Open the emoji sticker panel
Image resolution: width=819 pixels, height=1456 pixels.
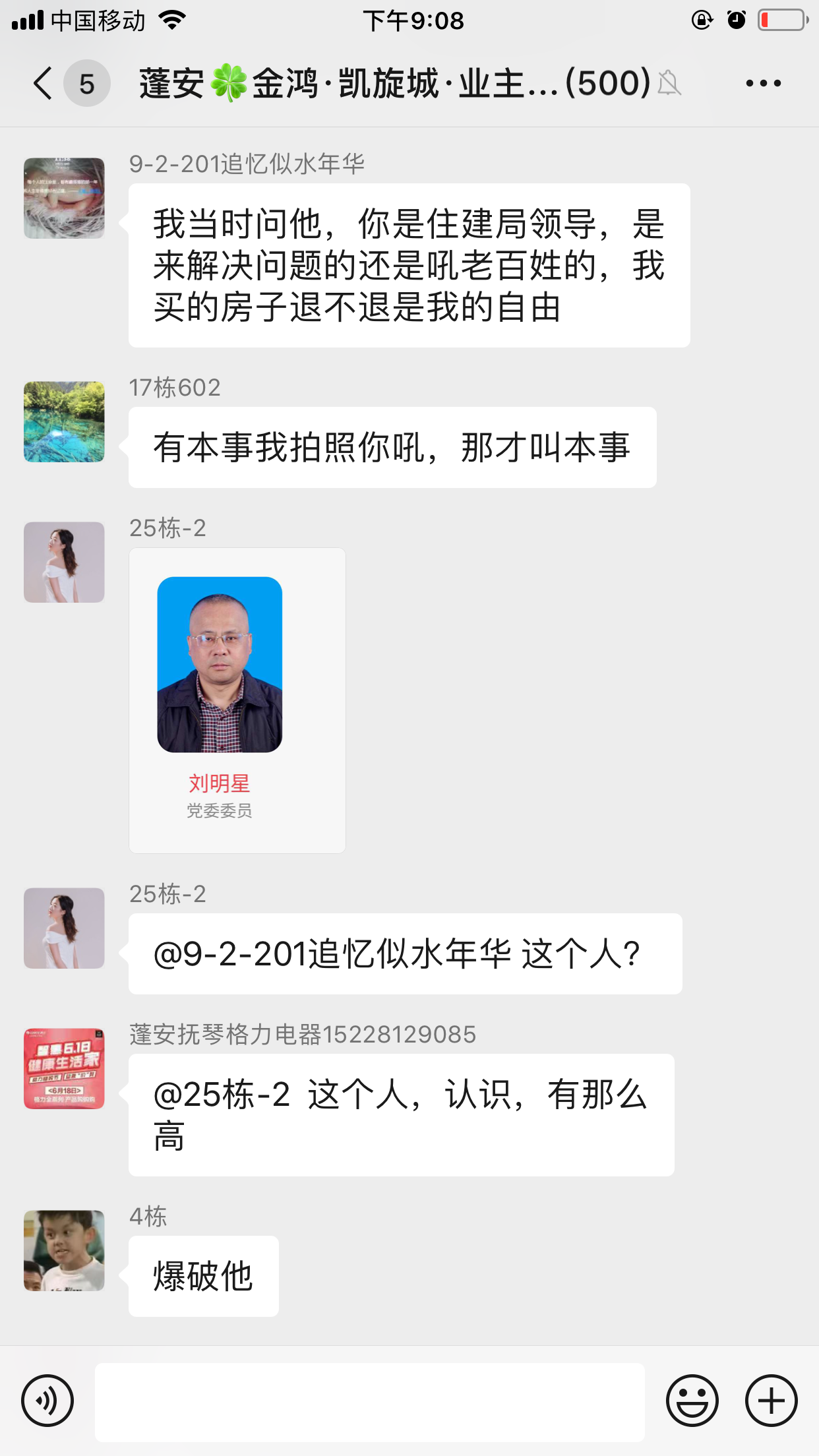pos(692,1401)
